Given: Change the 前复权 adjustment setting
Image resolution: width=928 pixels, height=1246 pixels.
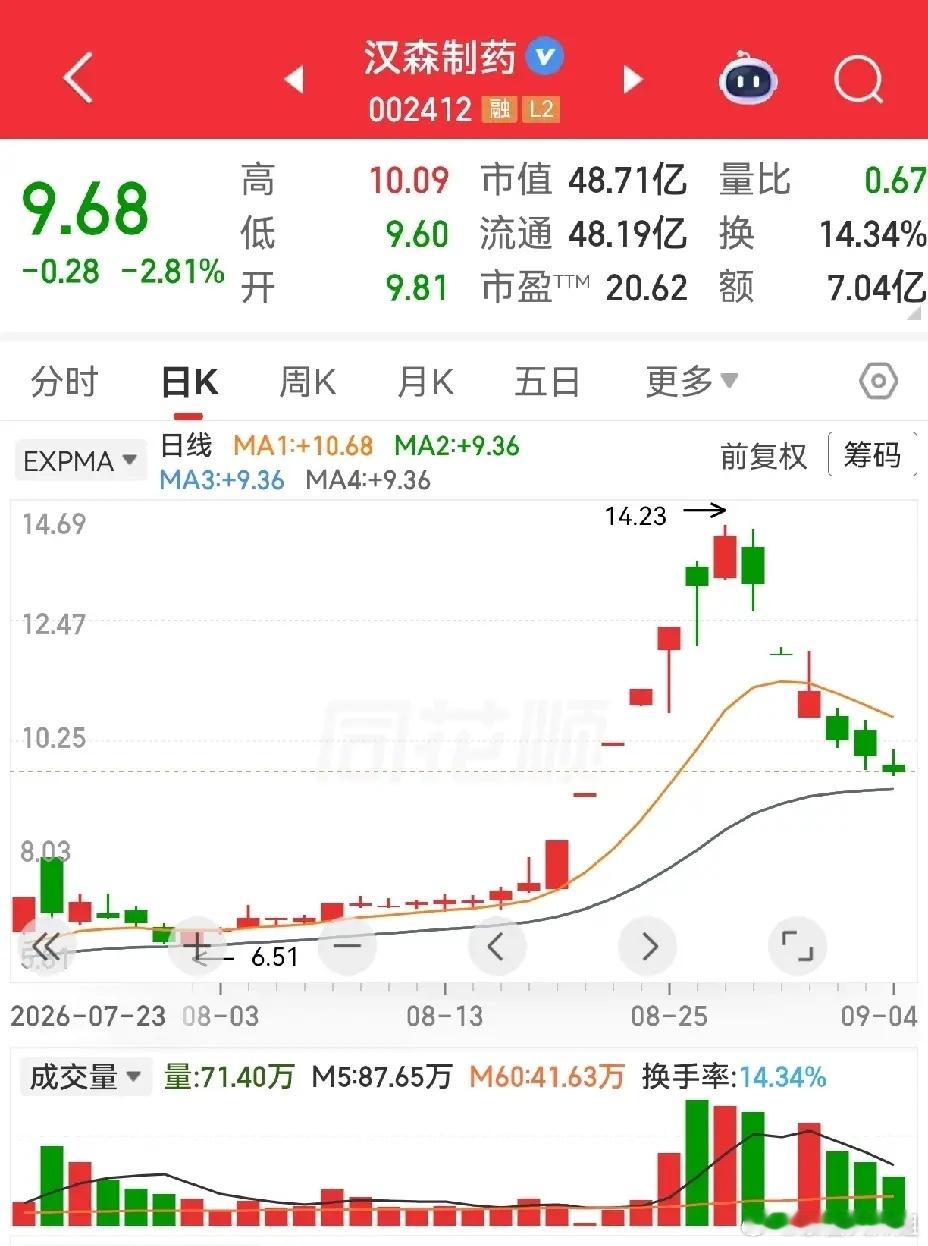Looking at the screenshot, I should tap(763, 457).
